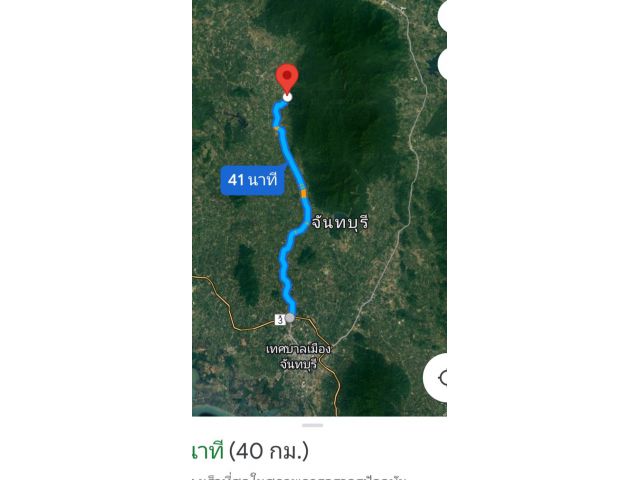Tap the bottom sheet handle to expand route details
This screenshot has height=480, width=640.
click(x=313, y=425)
